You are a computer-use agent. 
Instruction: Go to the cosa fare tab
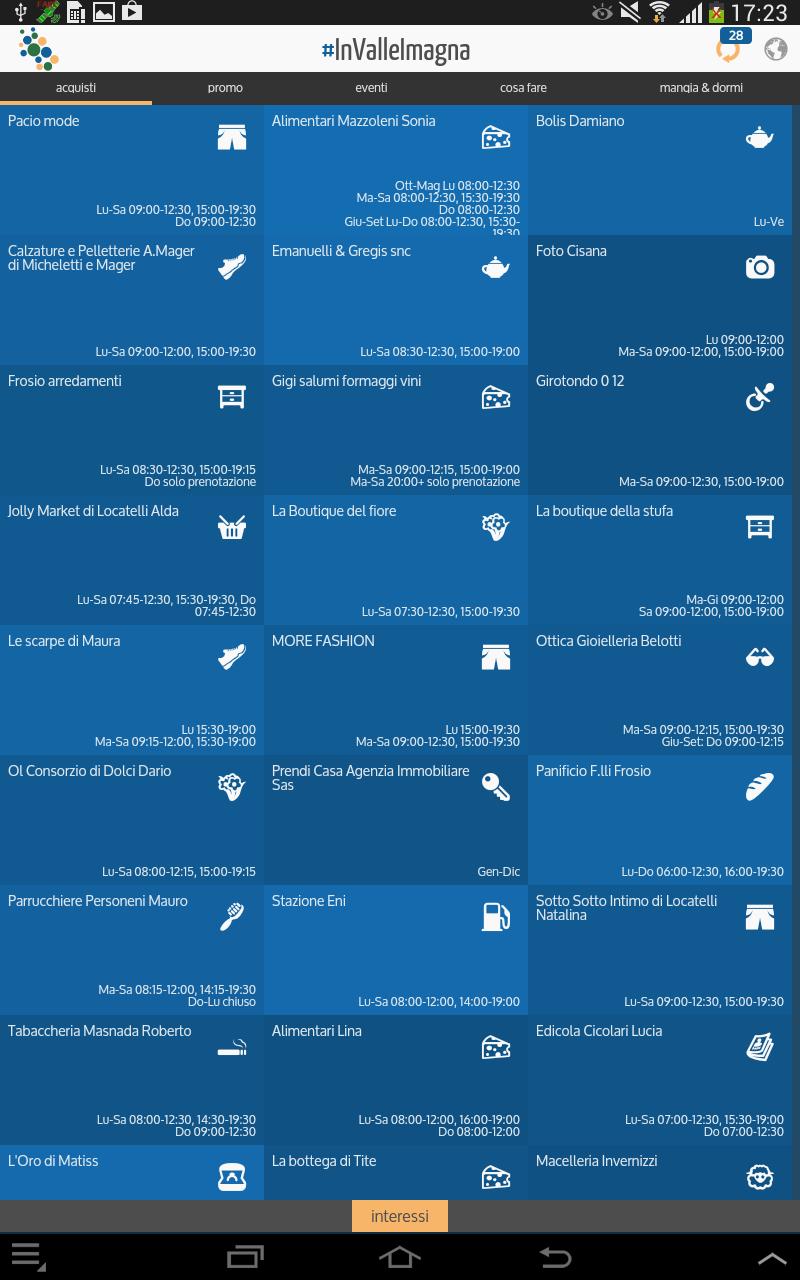click(x=523, y=88)
